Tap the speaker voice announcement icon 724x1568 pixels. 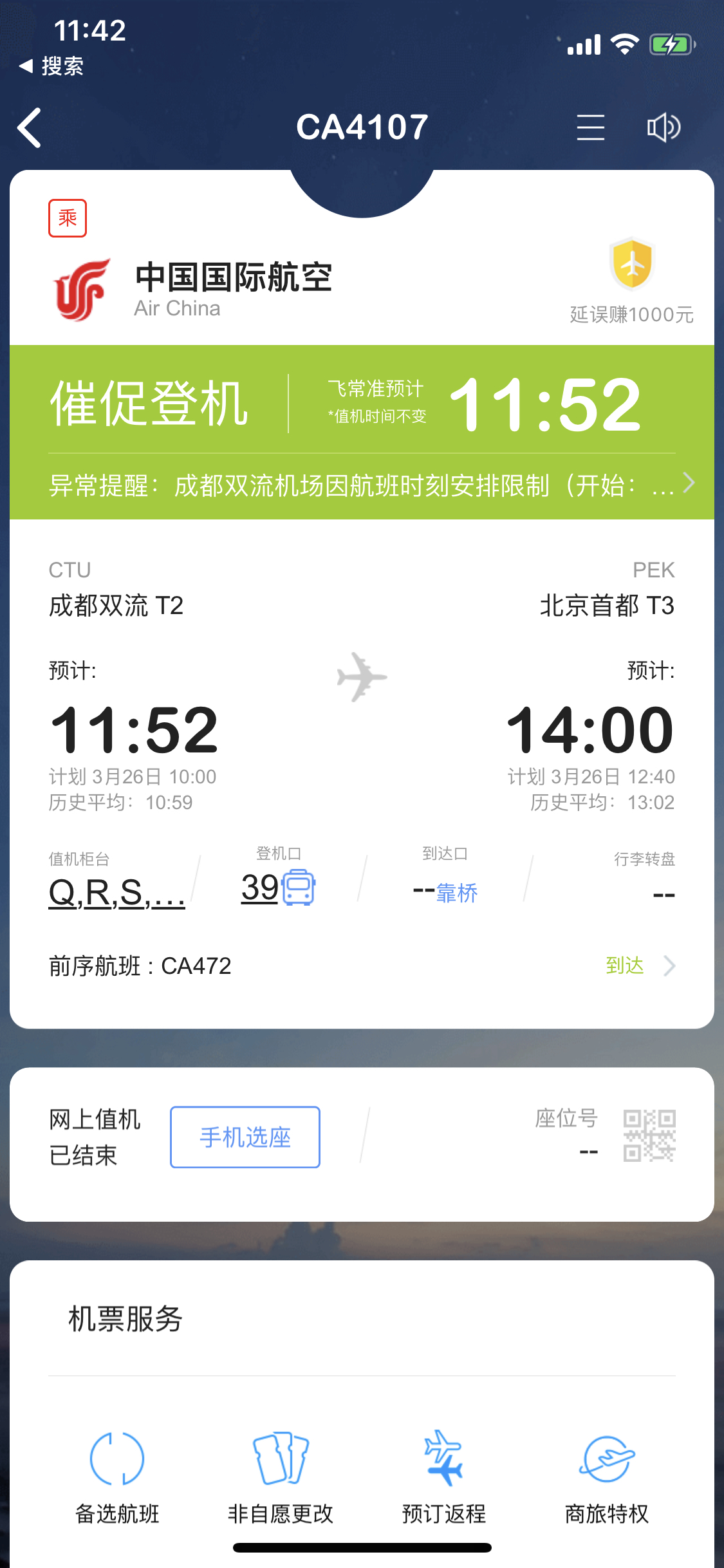pyautogui.click(x=663, y=127)
